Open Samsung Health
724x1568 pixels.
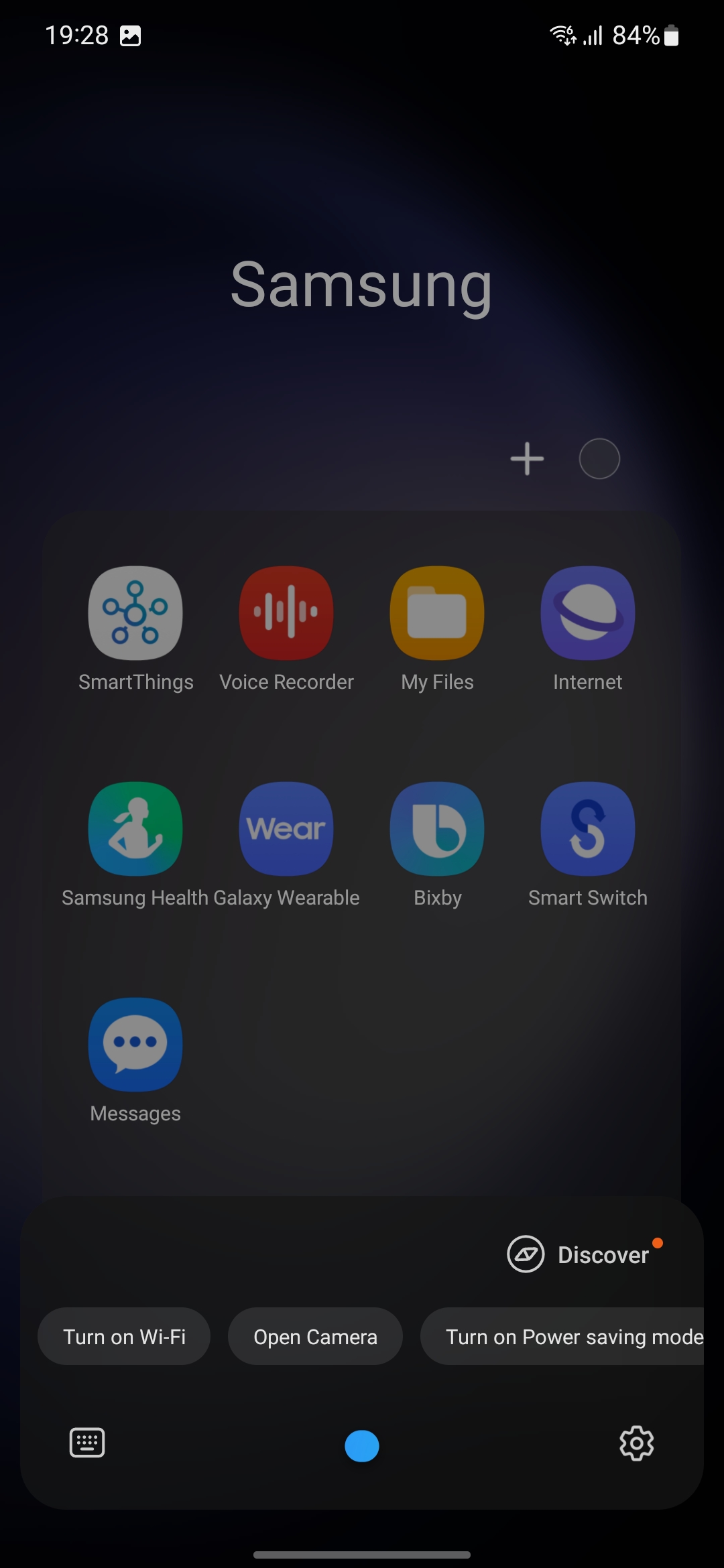coord(135,829)
